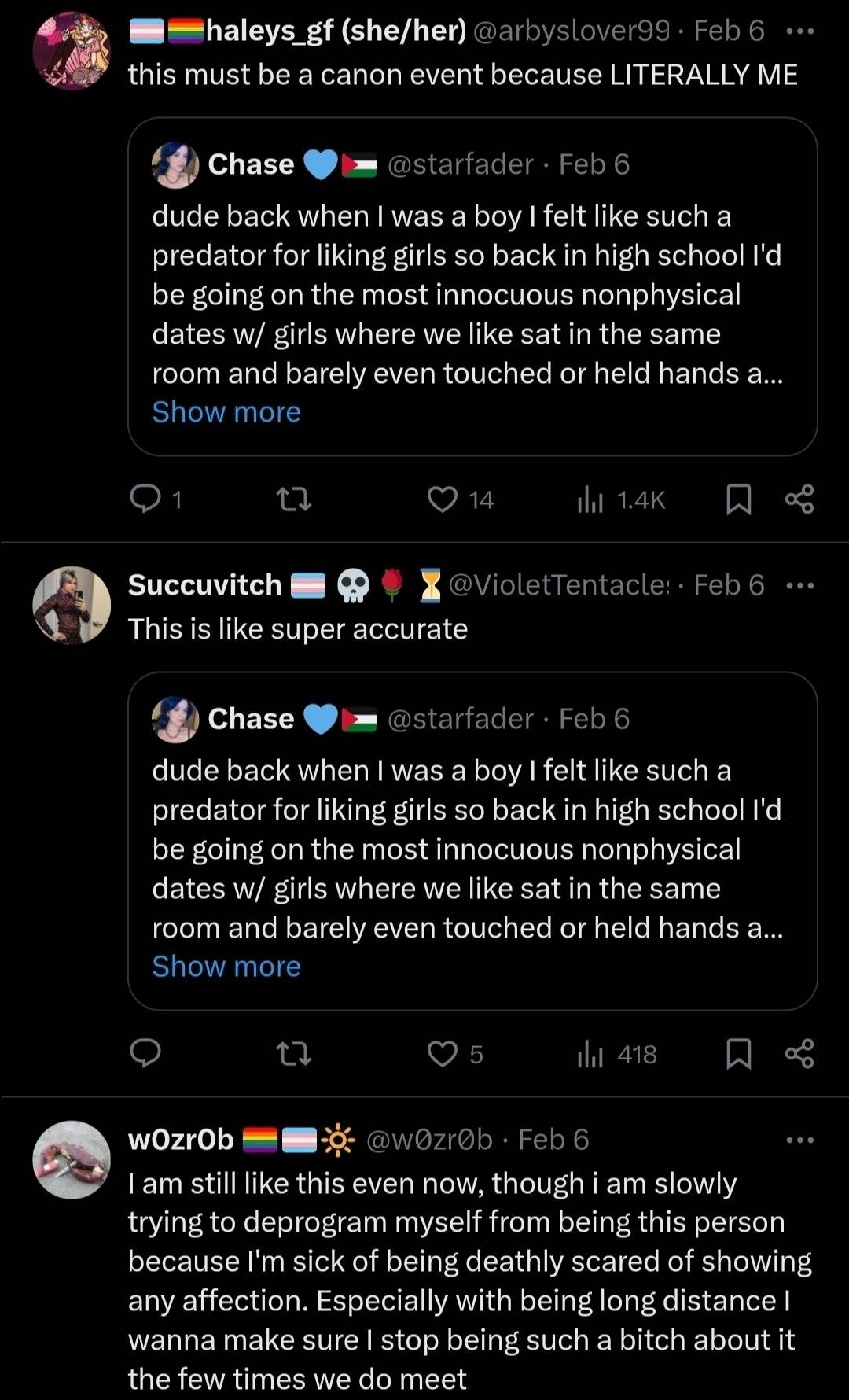Like Succuvitch's post
Screen dimensions: 849x1400
(443, 1053)
